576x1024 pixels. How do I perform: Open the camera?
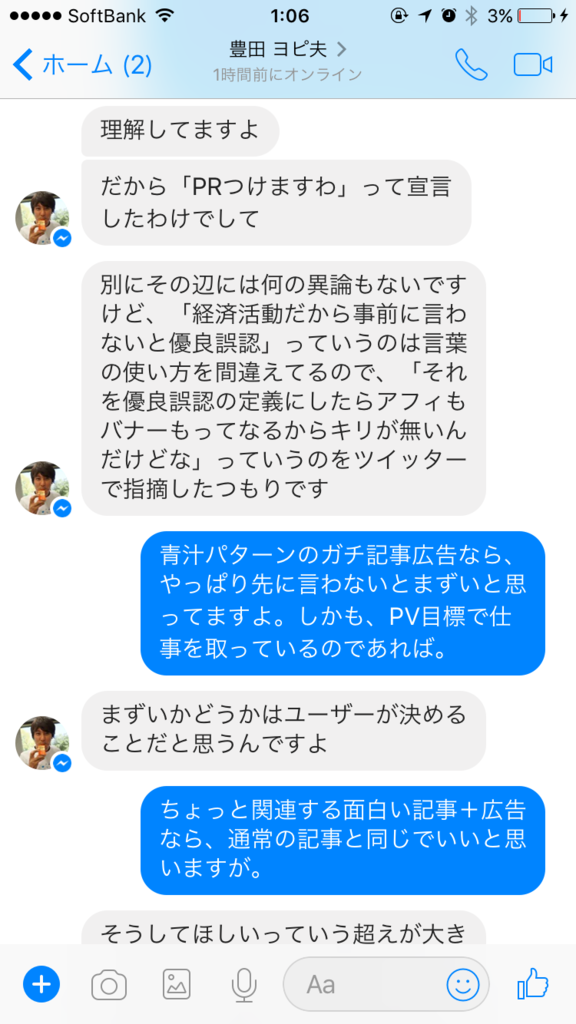pyautogui.click(x=109, y=984)
